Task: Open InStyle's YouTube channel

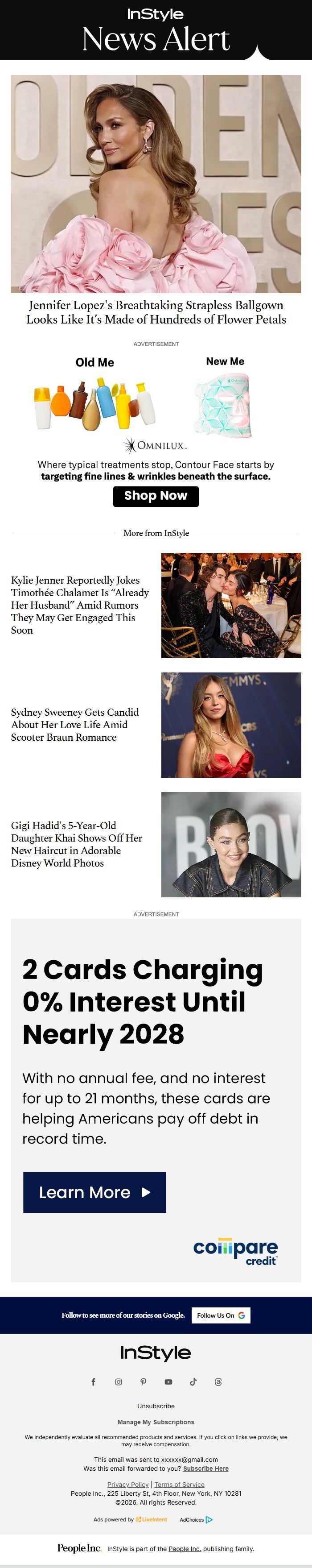Action: point(168,1382)
